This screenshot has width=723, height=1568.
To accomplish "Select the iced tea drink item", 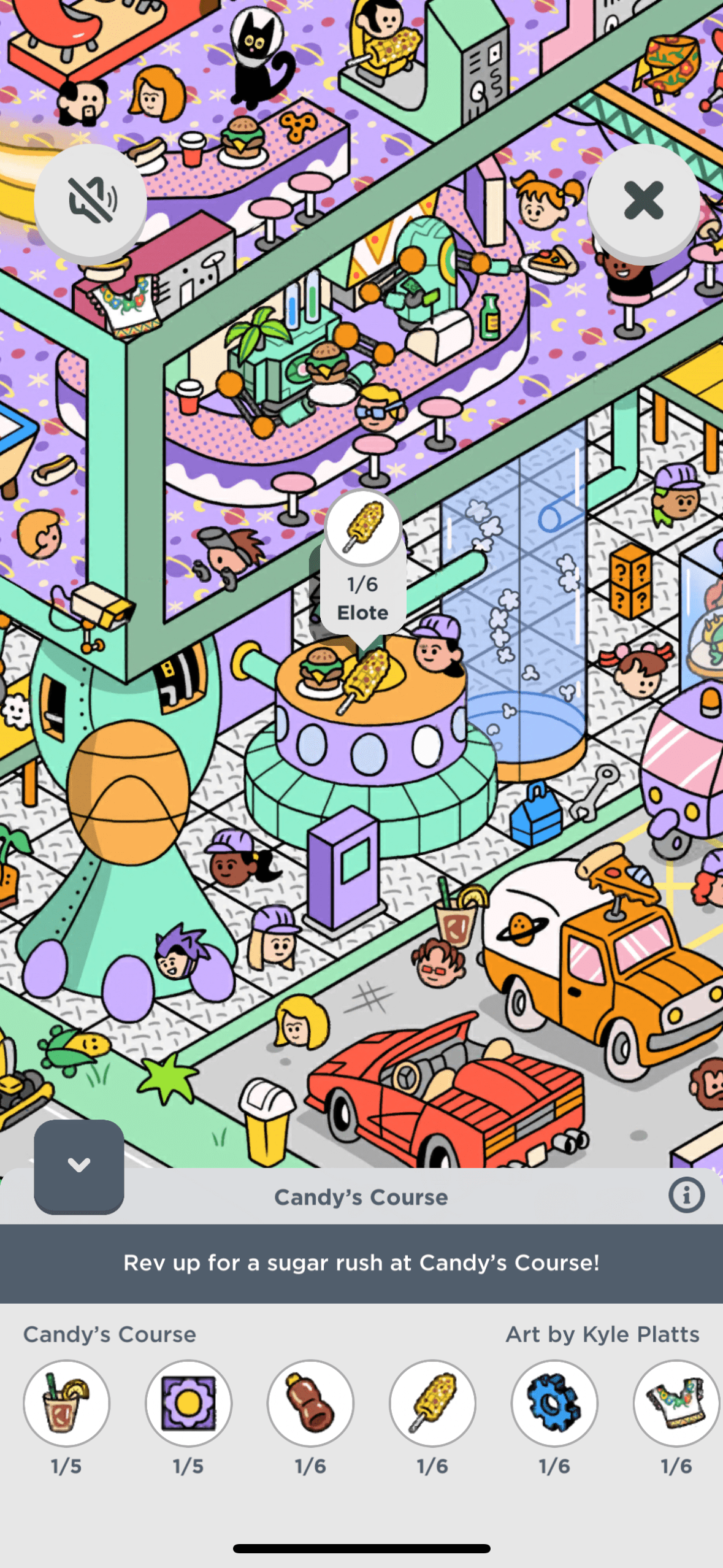I will [x=66, y=1402].
